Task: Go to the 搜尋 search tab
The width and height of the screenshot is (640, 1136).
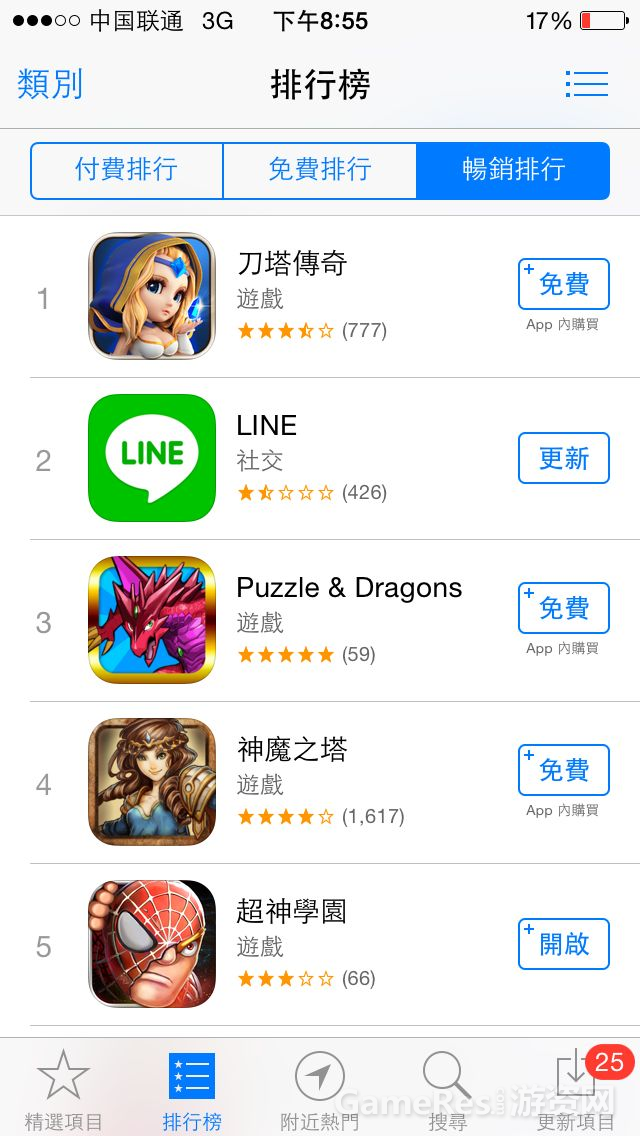Action: [447, 1088]
